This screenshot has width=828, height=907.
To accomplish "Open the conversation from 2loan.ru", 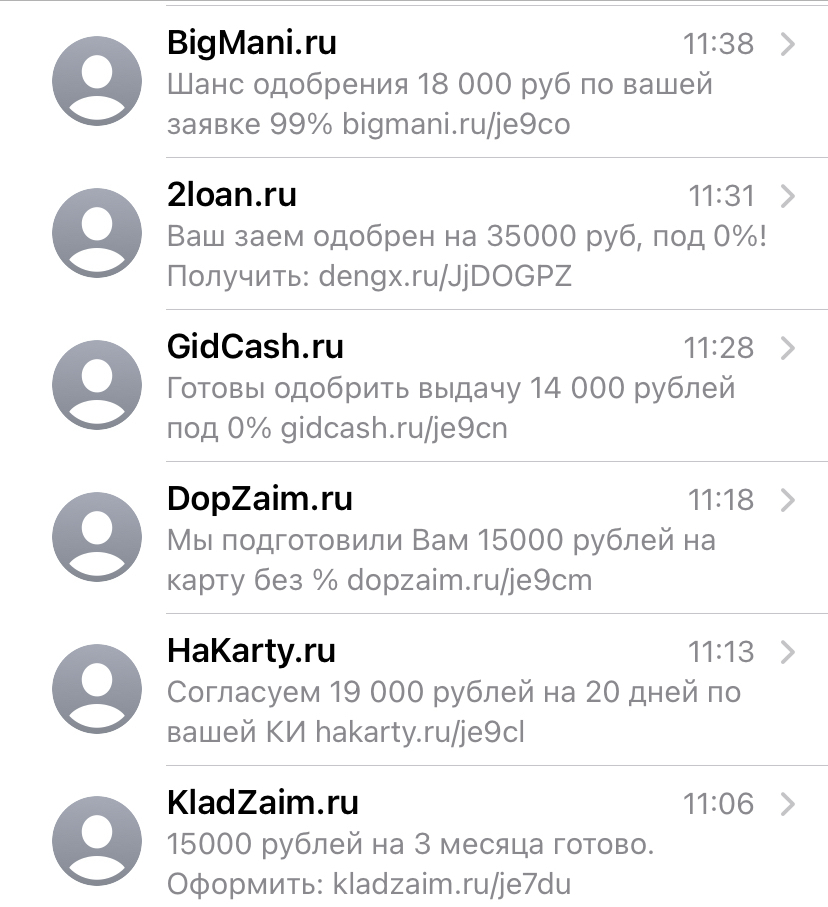I will 440,235.
